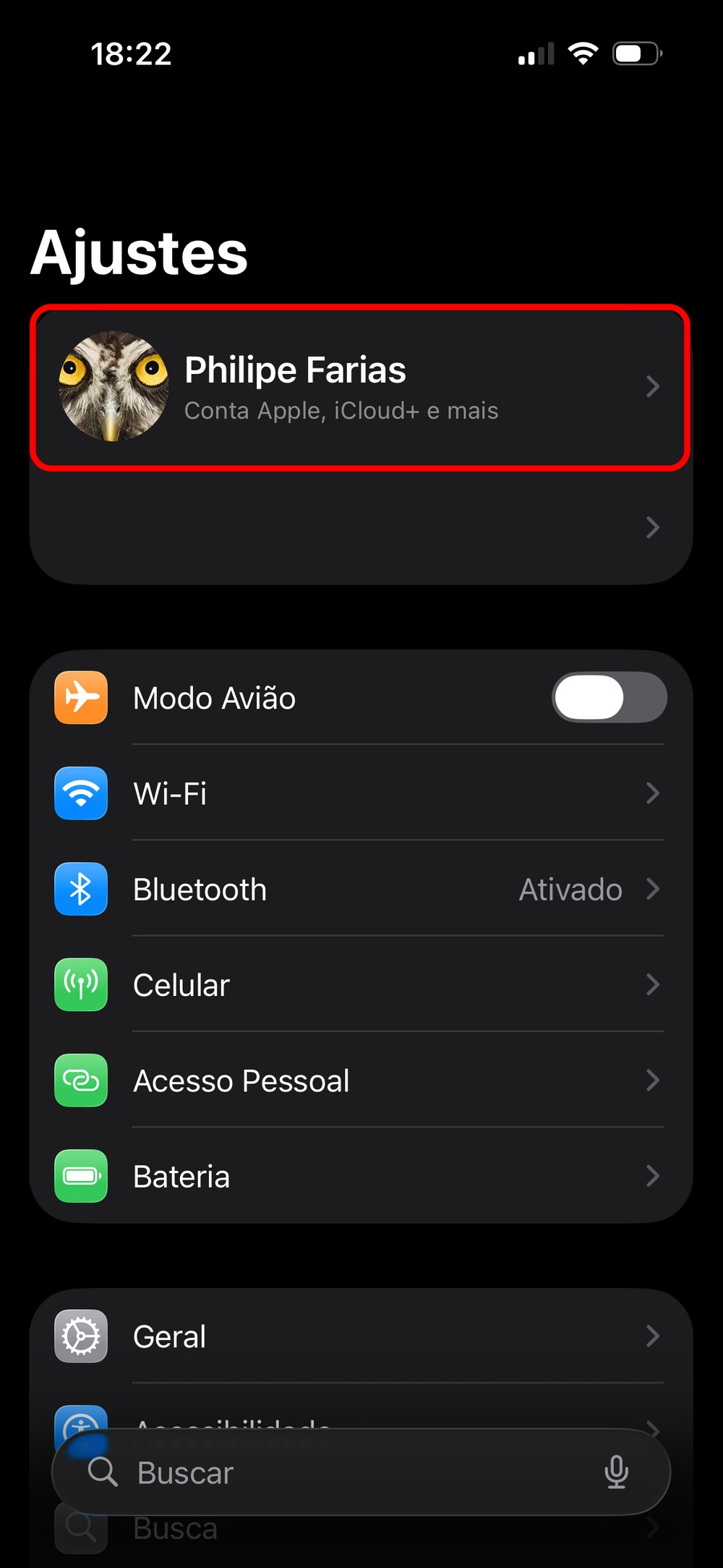Open Bluetooth settings

[360, 889]
